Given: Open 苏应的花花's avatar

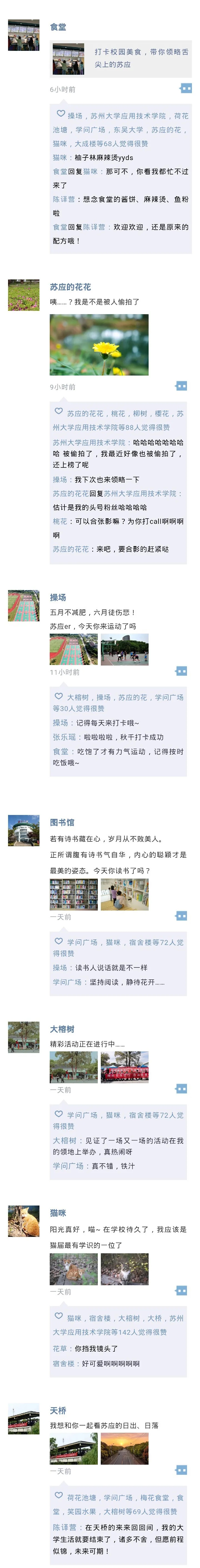Looking at the screenshot, I should point(24,295).
